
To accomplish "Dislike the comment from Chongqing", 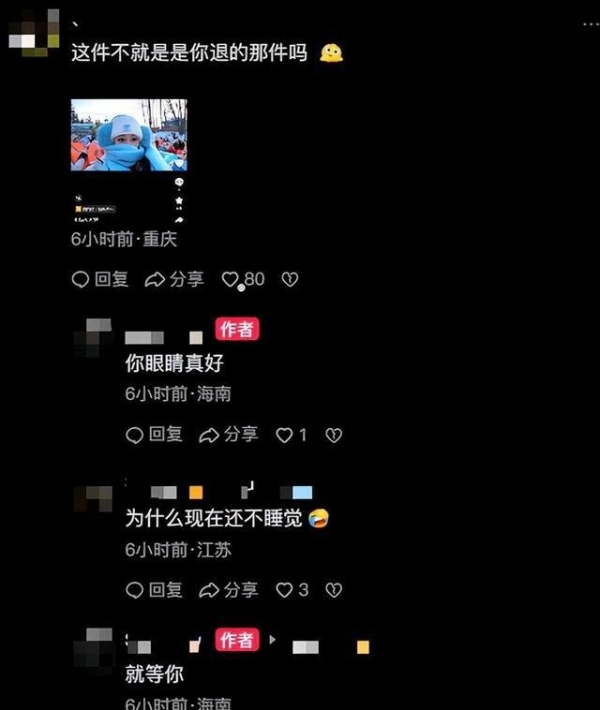I will tap(290, 280).
